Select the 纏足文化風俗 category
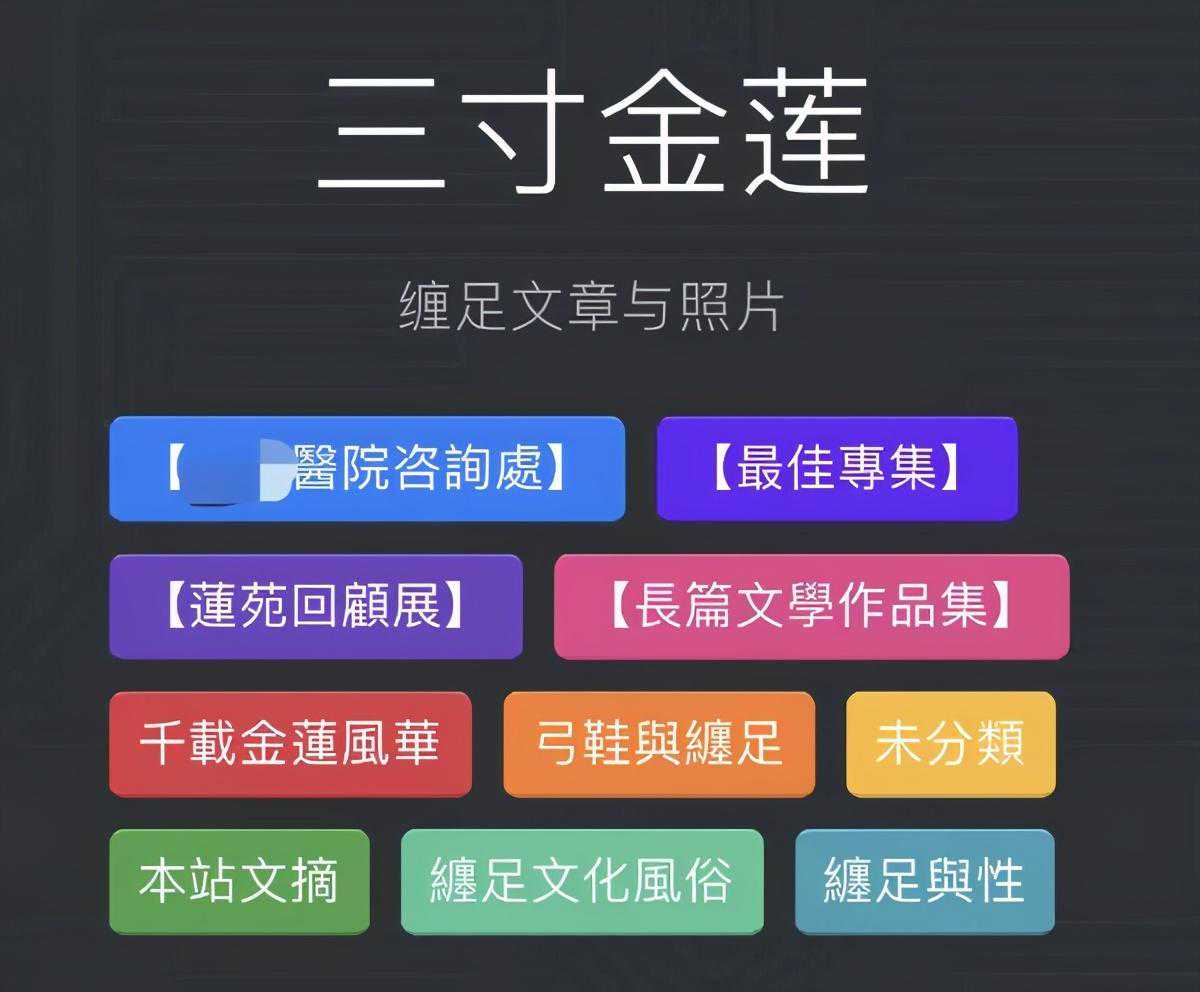 coord(581,881)
